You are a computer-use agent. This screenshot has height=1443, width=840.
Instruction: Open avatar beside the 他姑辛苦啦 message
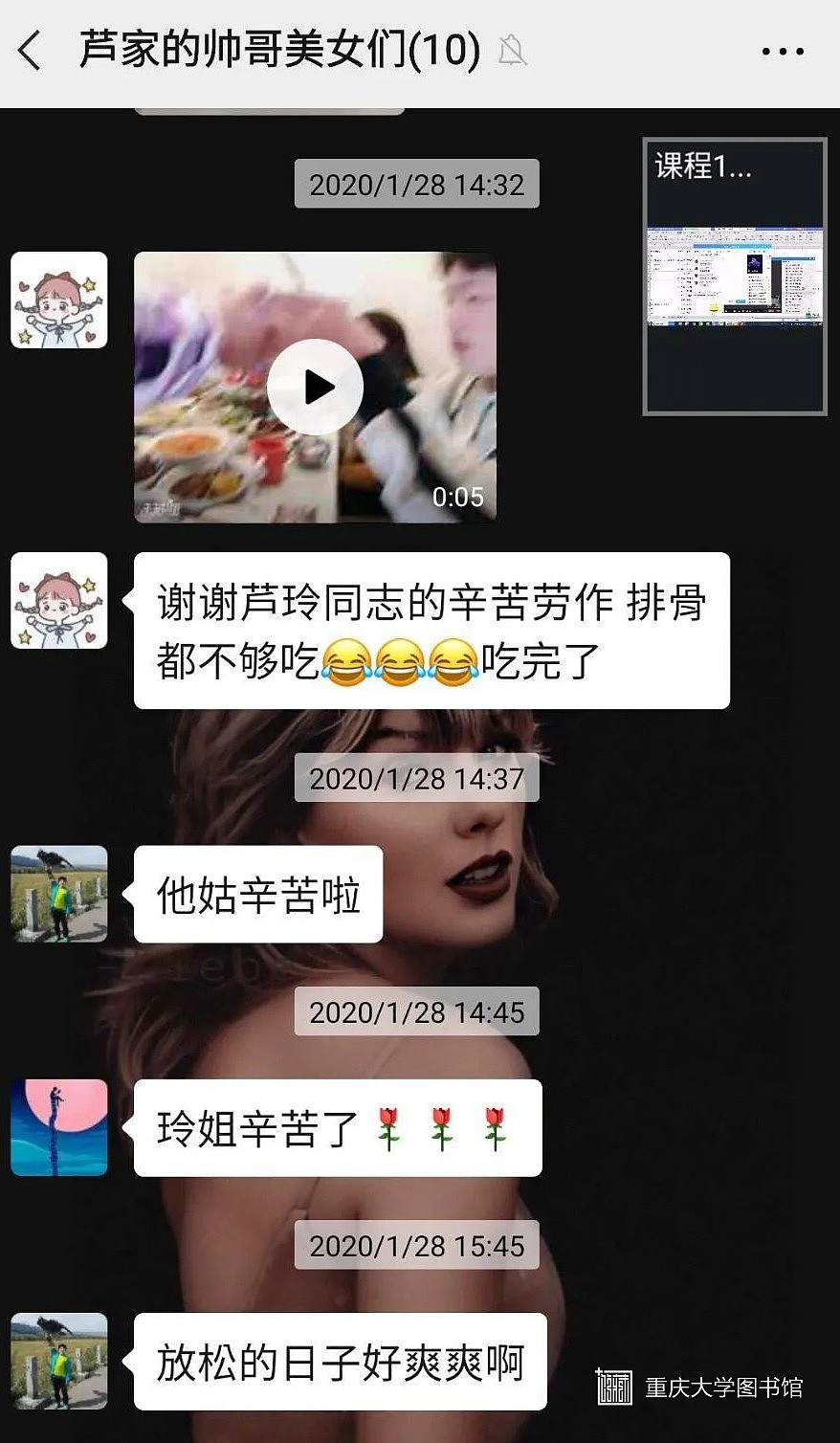[x=59, y=894]
